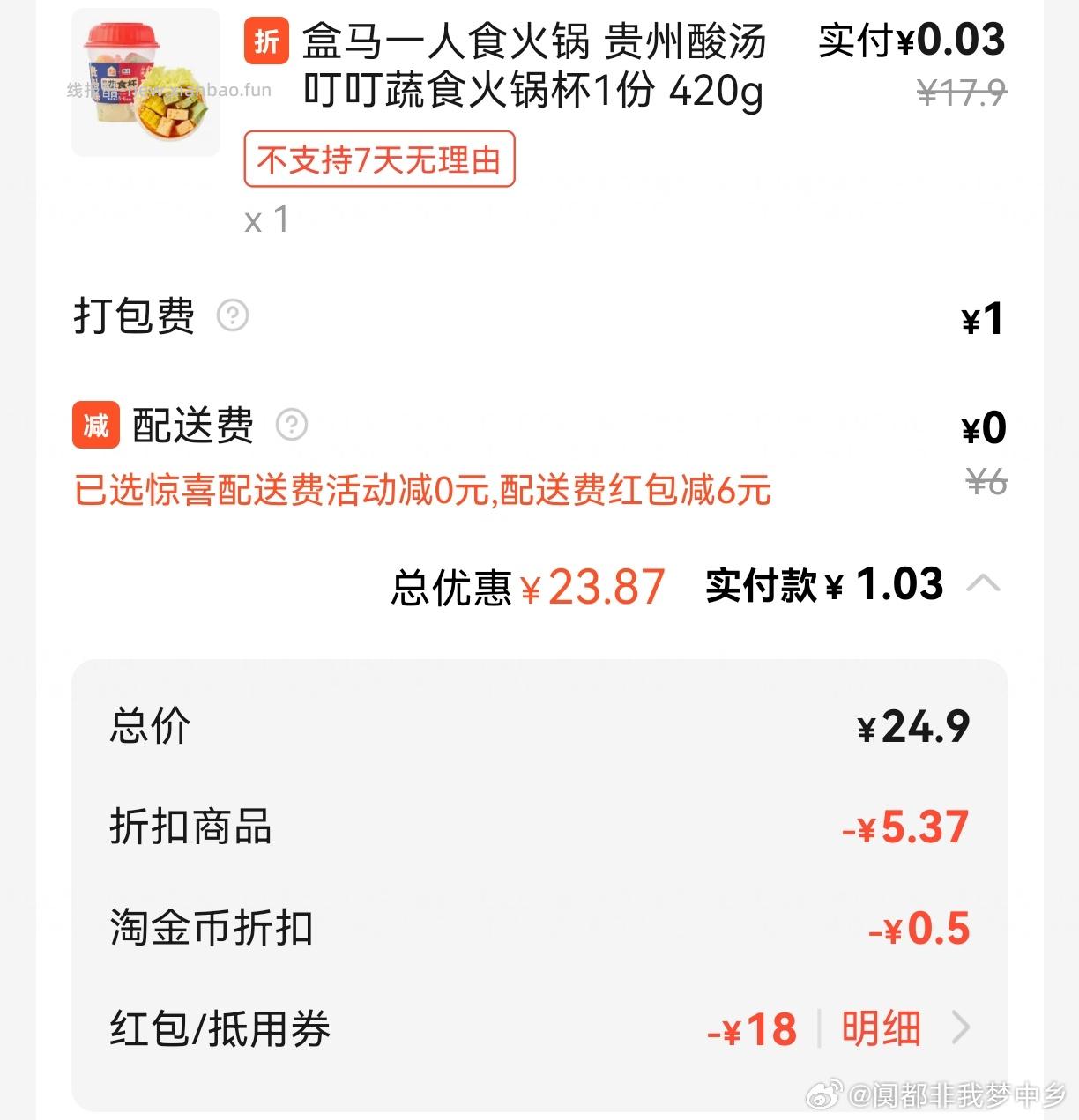Expand the 红包/抵用券 detail breakdown
Image resolution: width=1079 pixels, height=1120 pixels.
click(x=882, y=1027)
